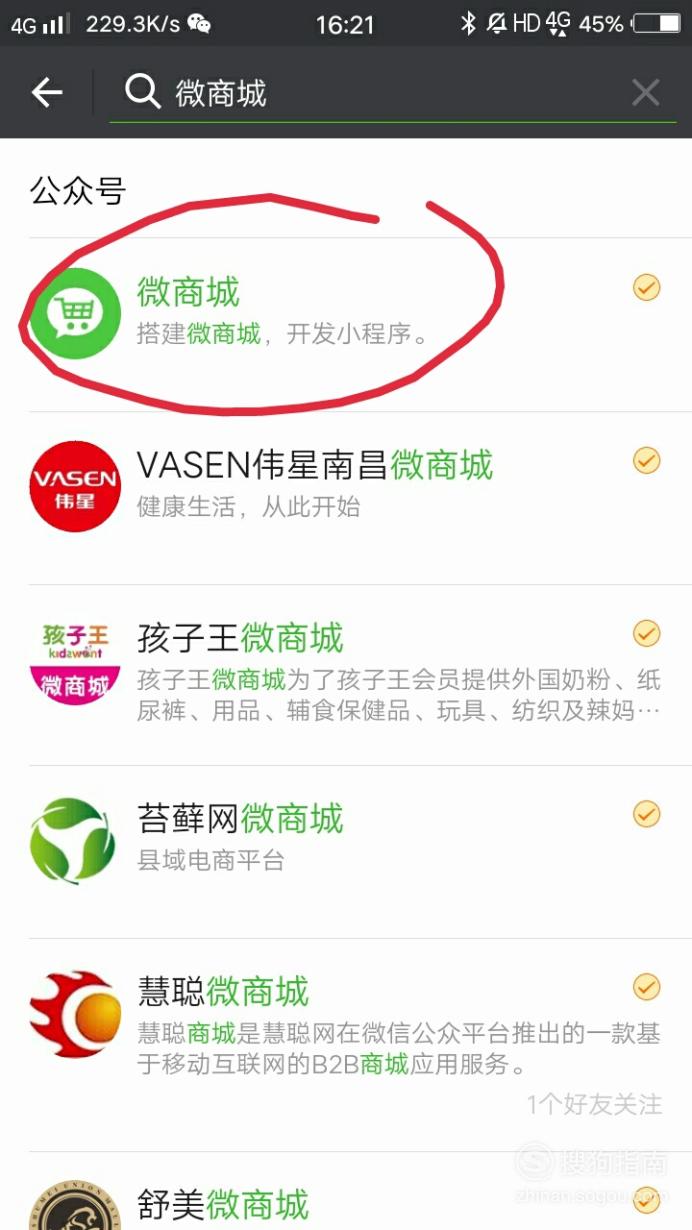
Task: Open the 孩子王微商城 account
Action: pyautogui.click(x=346, y=675)
